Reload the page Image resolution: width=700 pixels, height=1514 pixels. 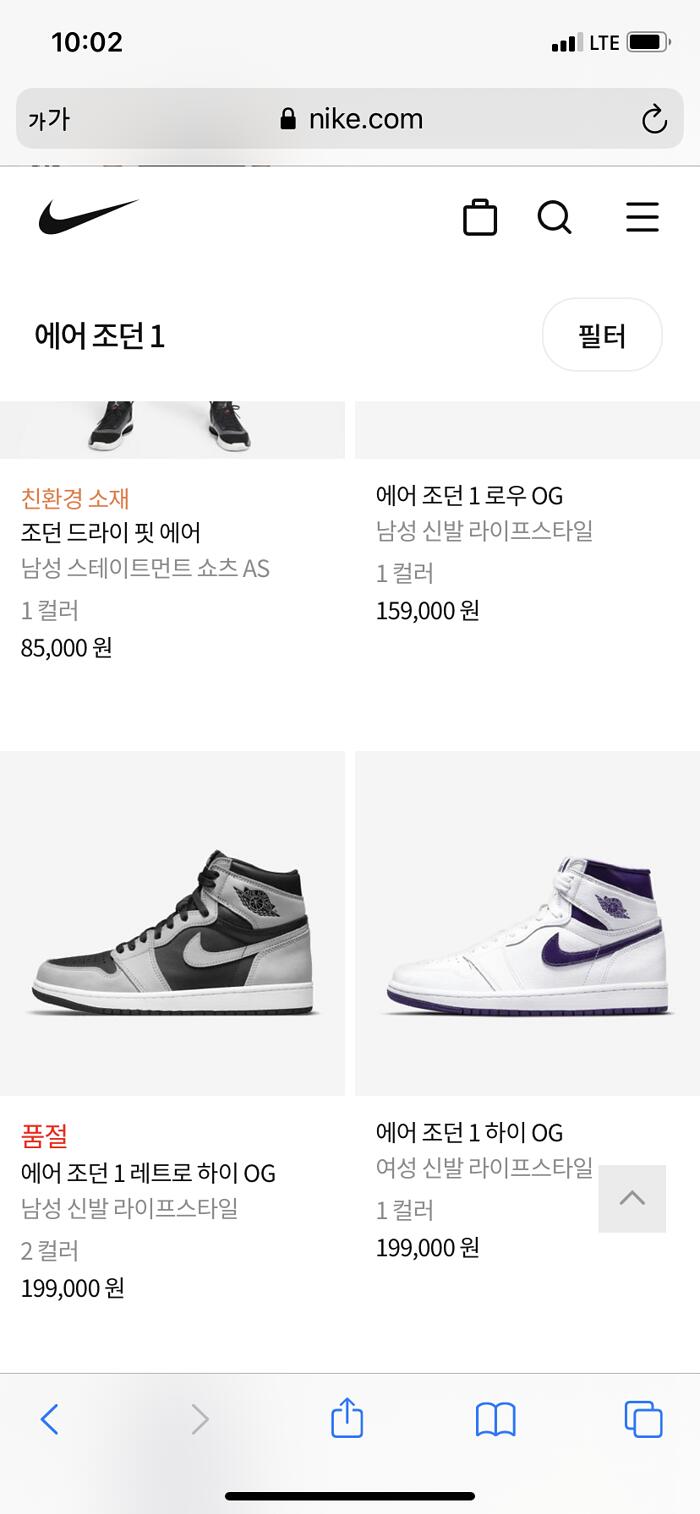point(654,120)
